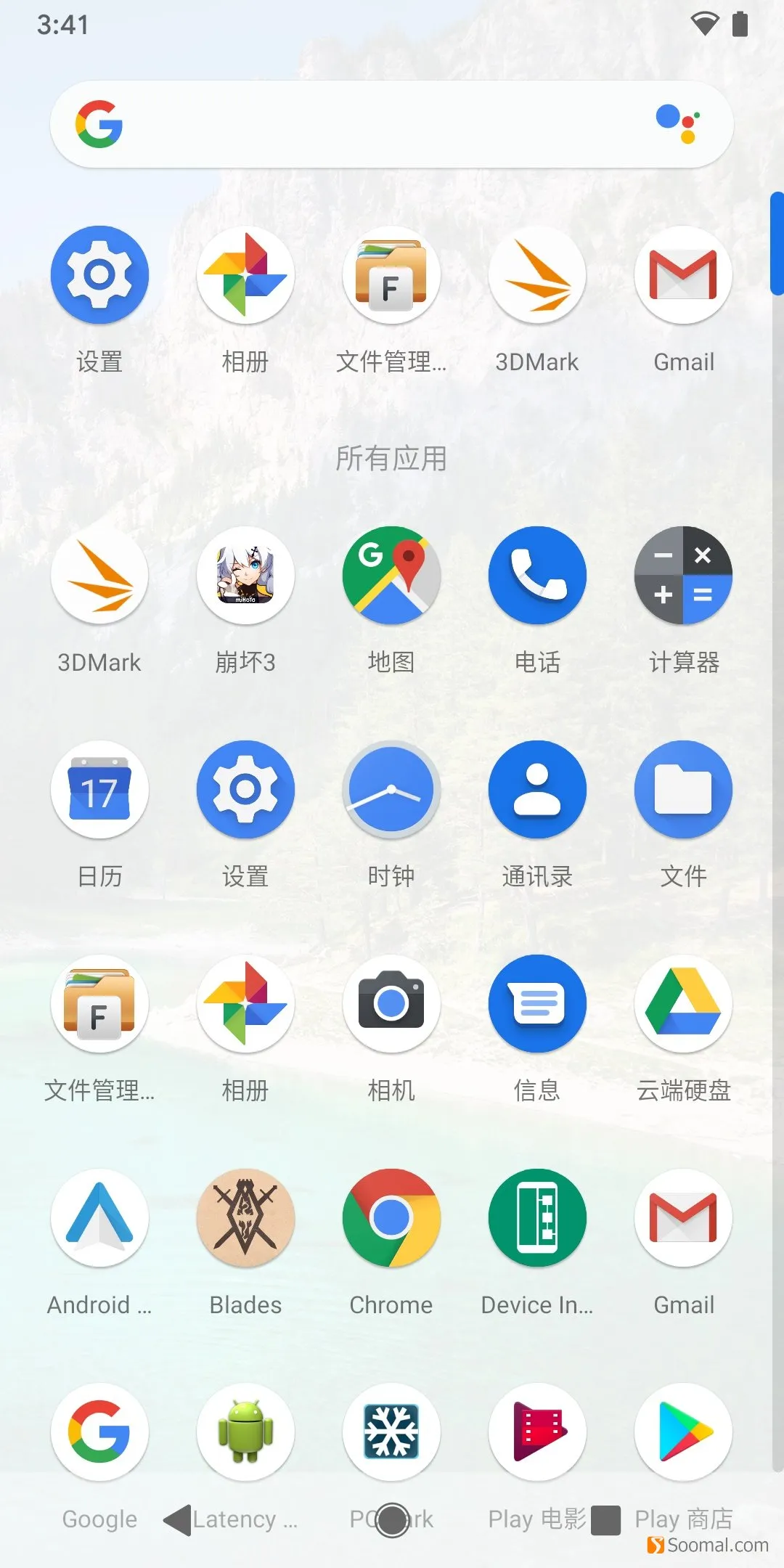Open Play 电影 movies app
This screenshot has width=784, height=1568.
coord(537,1432)
